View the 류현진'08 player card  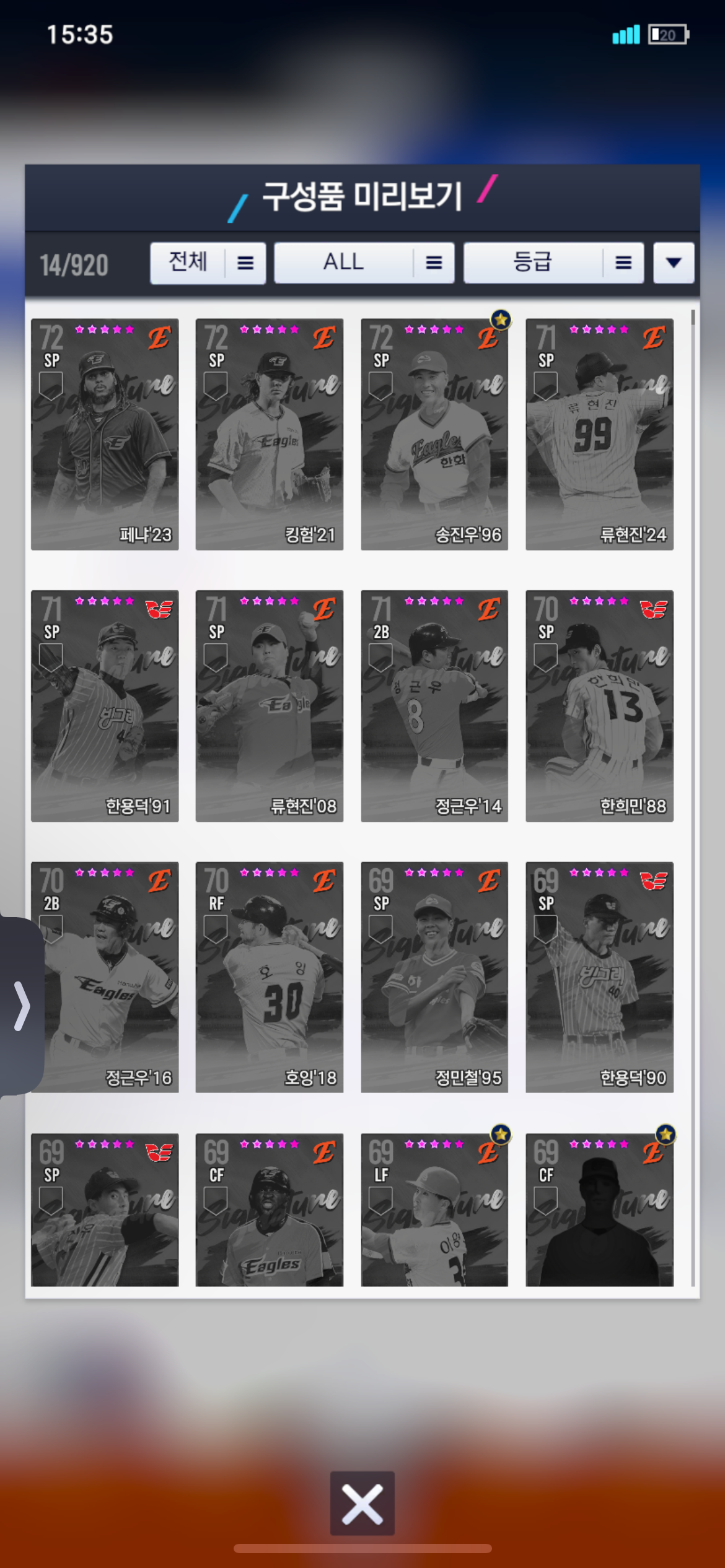(x=269, y=706)
